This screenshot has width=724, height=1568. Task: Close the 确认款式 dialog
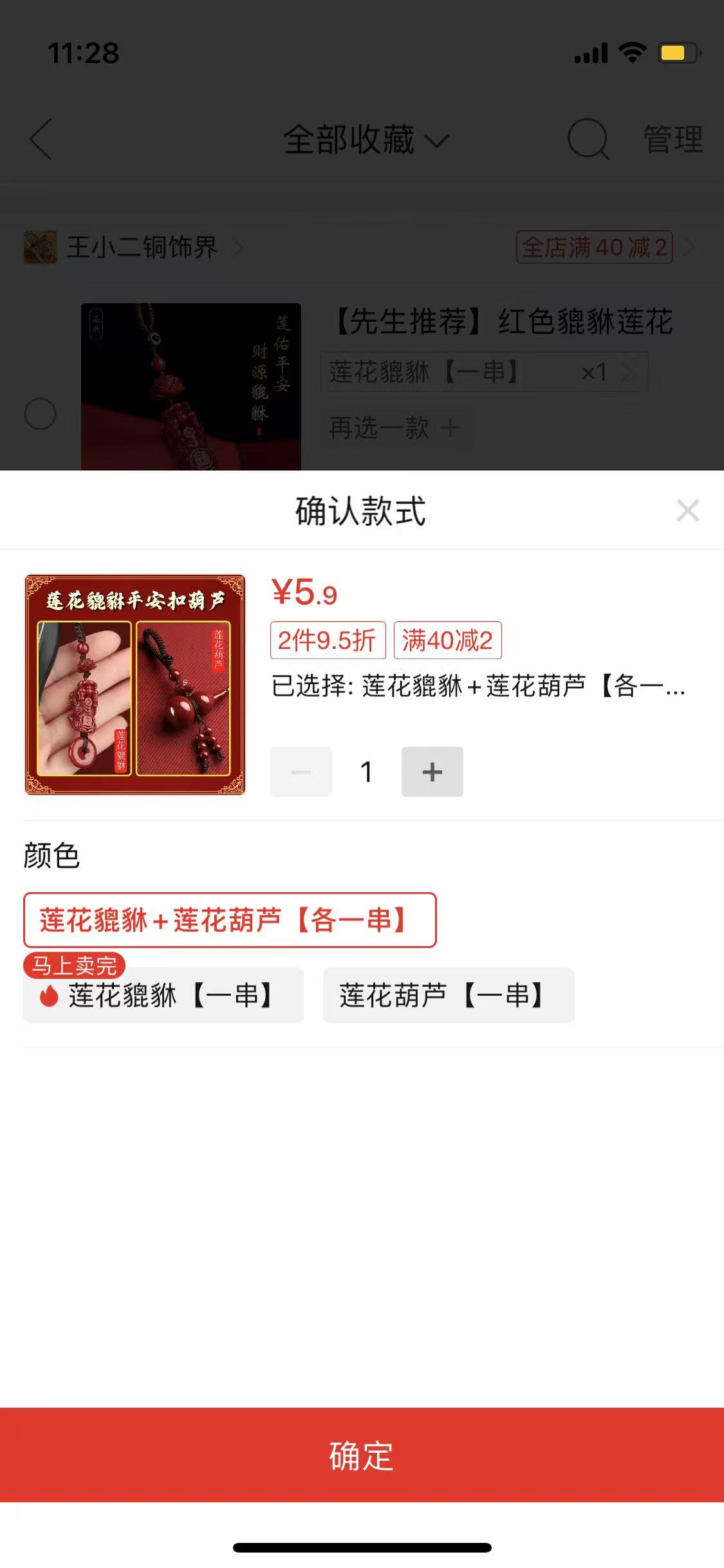pyautogui.click(x=687, y=511)
